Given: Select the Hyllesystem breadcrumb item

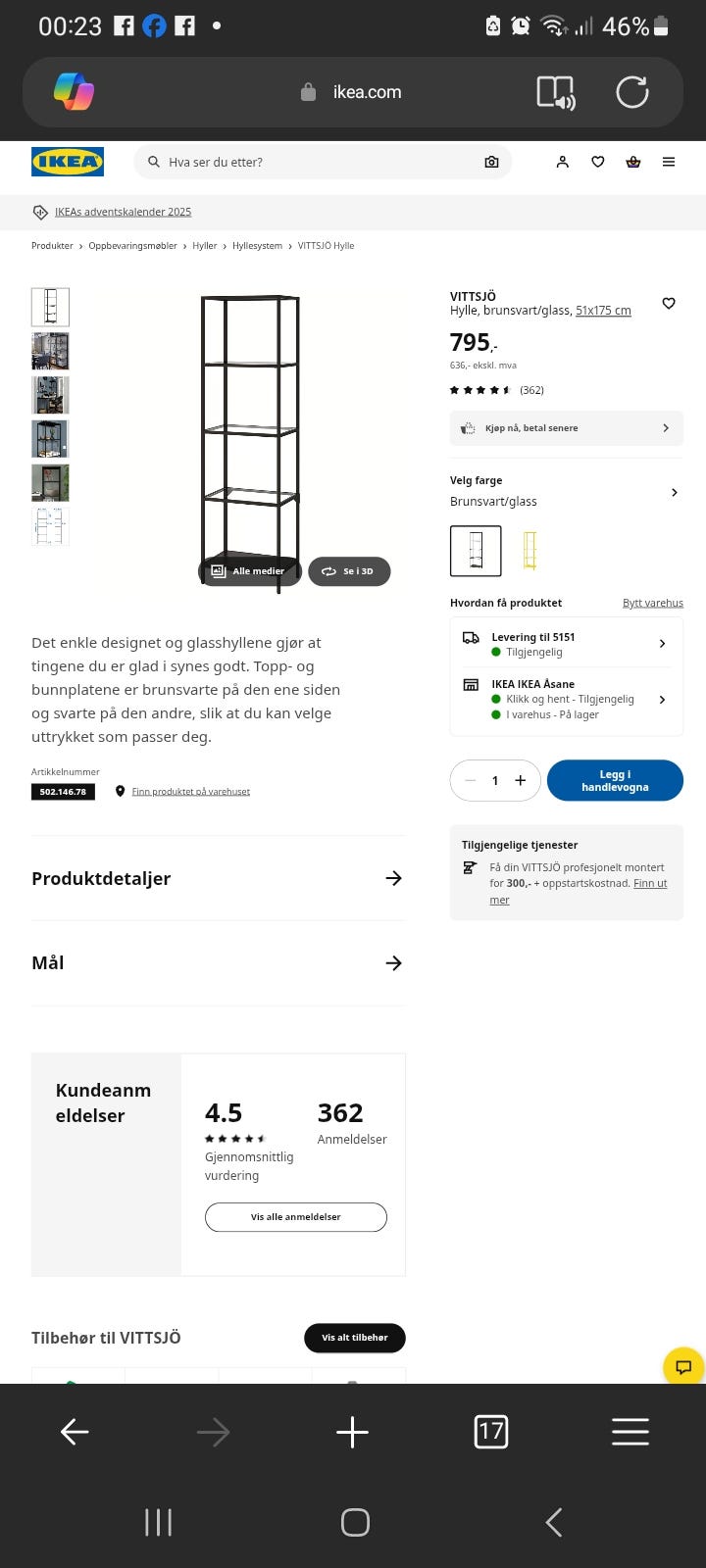Looking at the screenshot, I should [x=257, y=246].
